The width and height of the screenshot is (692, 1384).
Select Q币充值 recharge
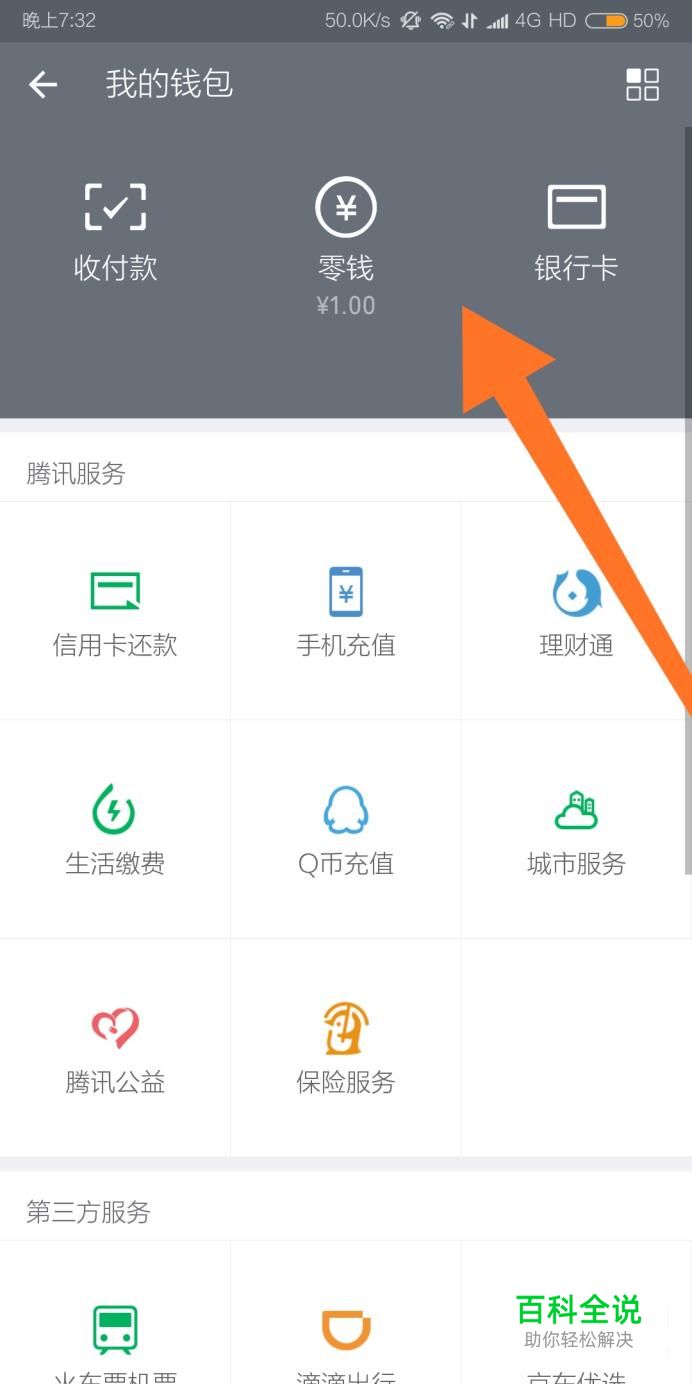point(345,830)
